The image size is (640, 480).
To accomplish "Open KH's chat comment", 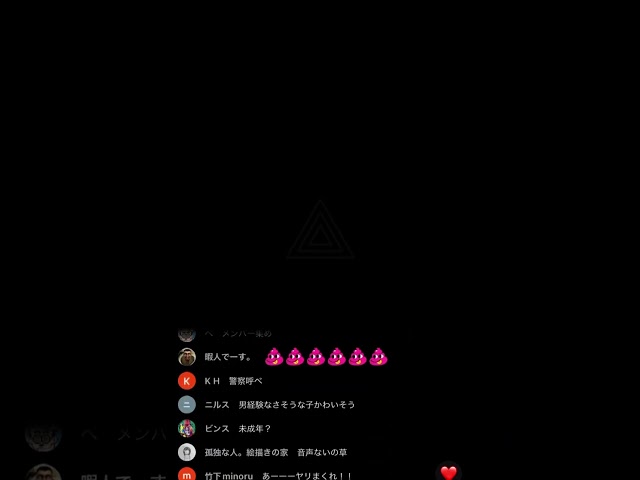I will (x=238, y=381).
